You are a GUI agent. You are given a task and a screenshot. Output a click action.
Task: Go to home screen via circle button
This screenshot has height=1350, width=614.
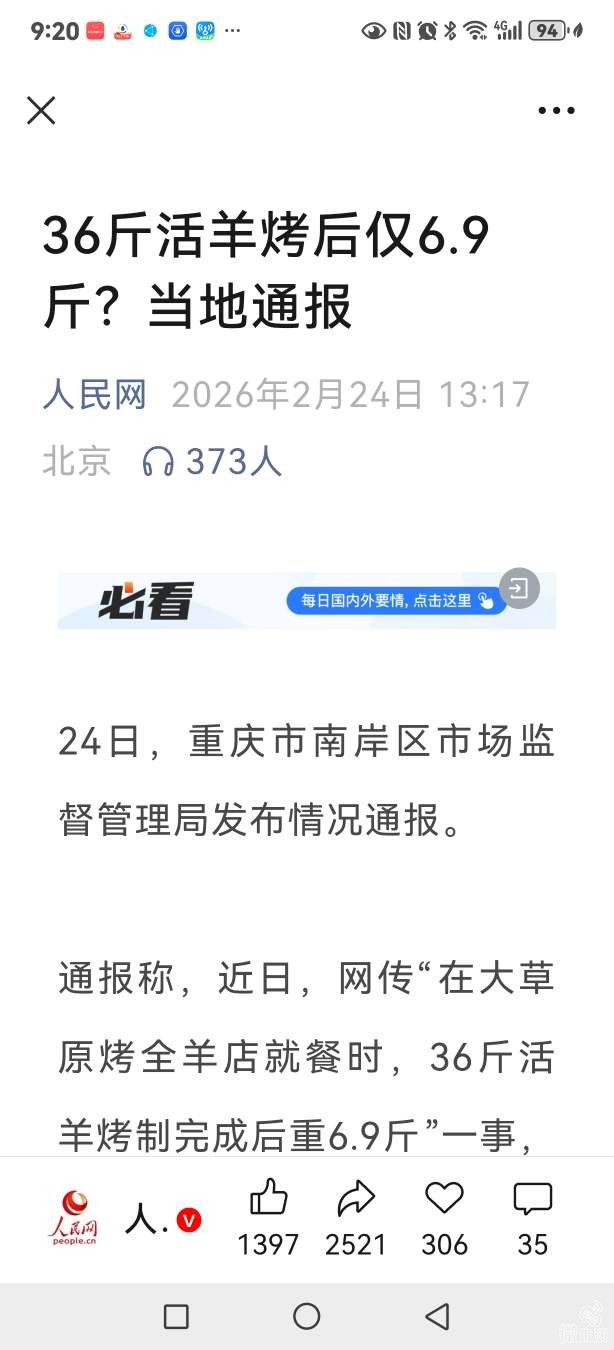coord(307,1317)
